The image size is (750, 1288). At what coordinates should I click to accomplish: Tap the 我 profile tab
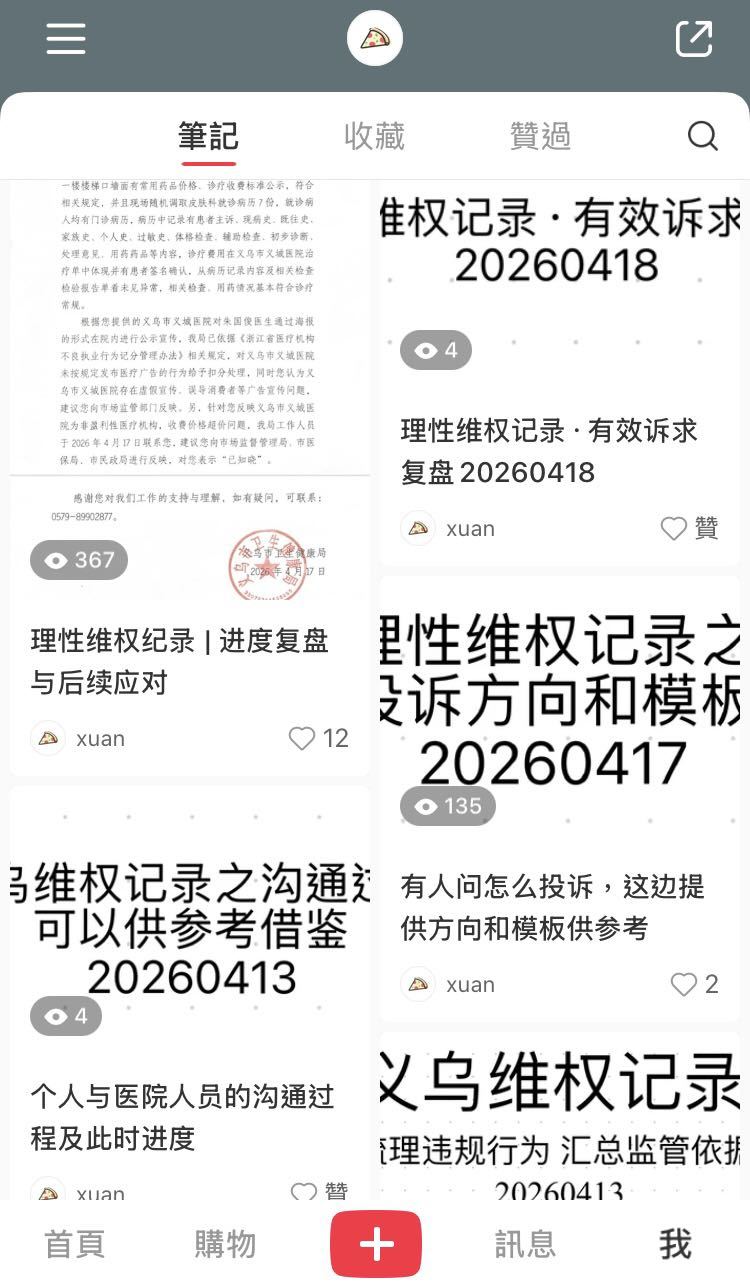coord(675,1244)
